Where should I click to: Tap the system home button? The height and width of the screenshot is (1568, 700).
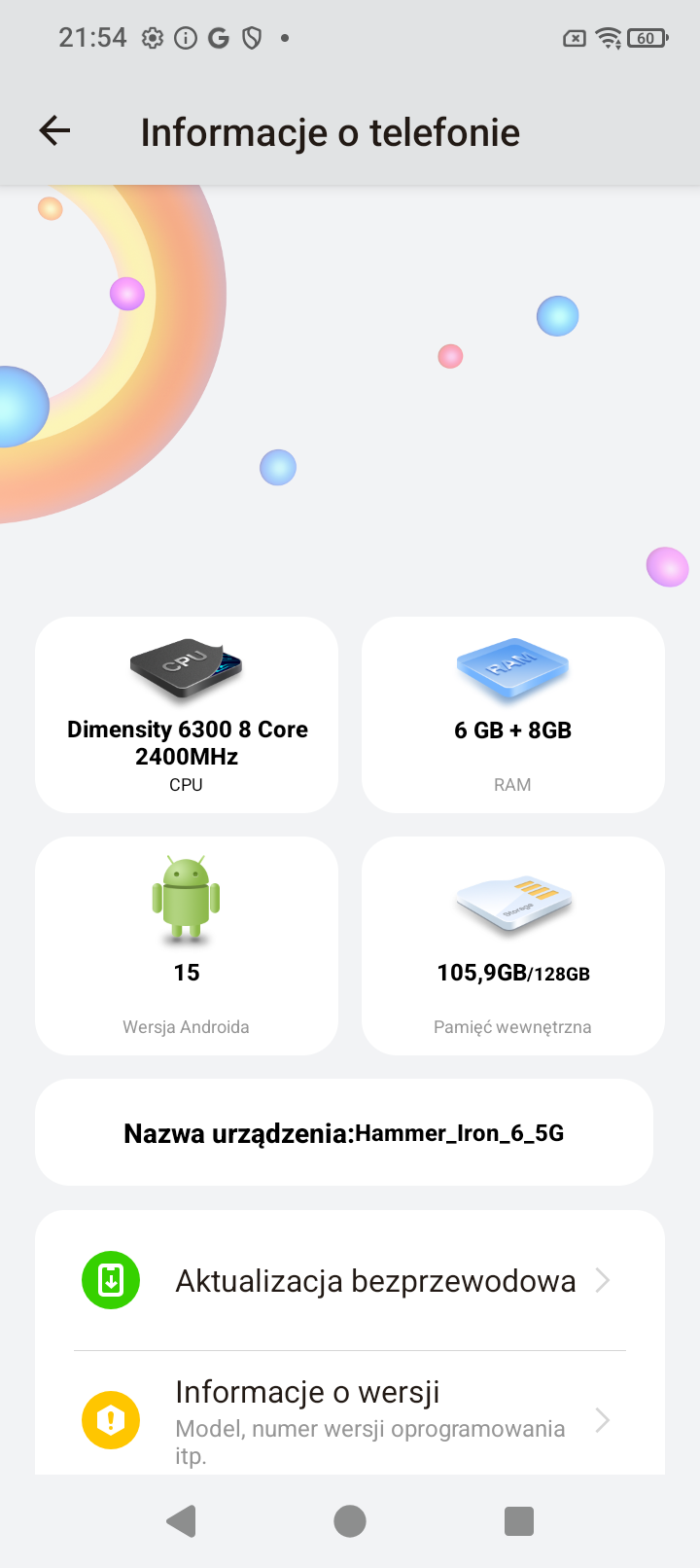pyautogui.click(x=350, y=1521)
